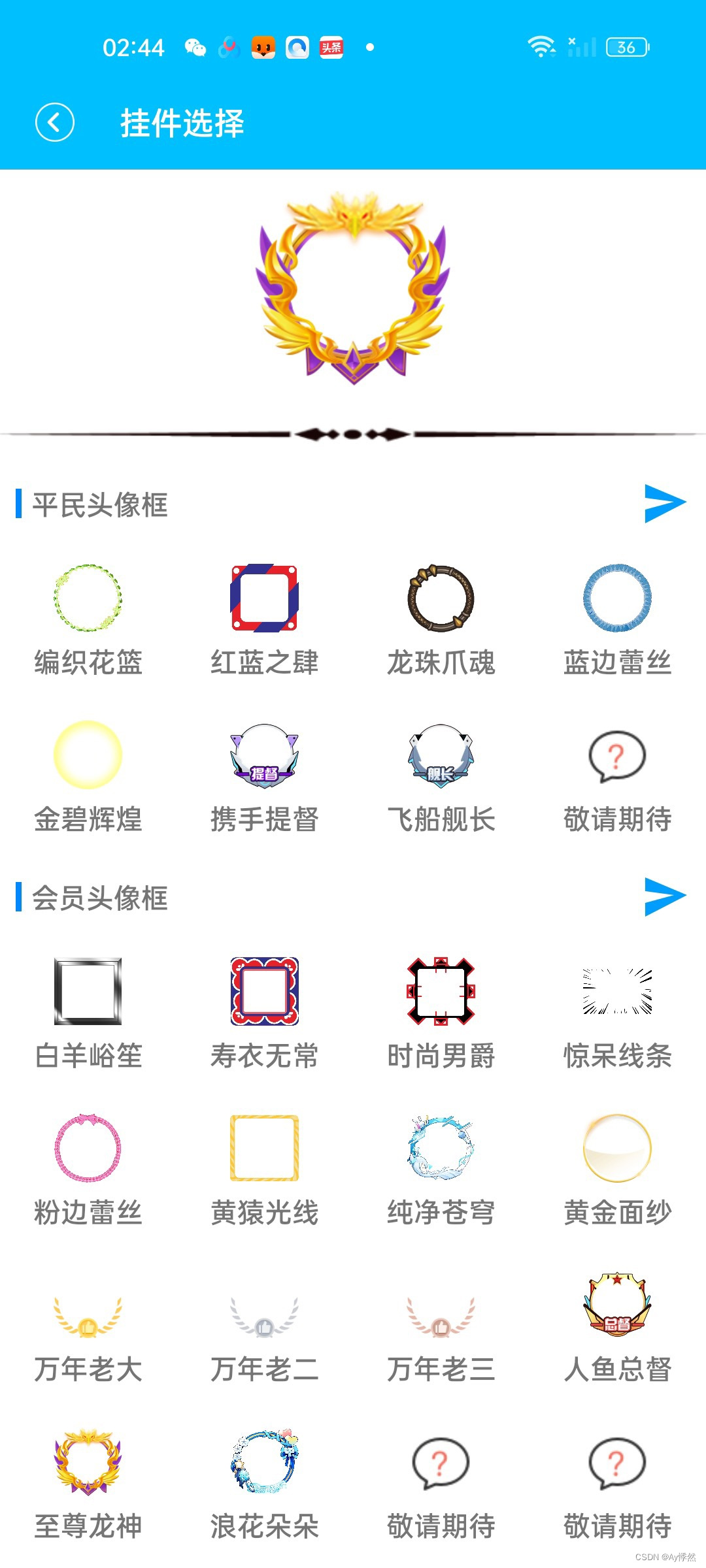The width and height of the screenshot is (706, 1568).
Task: Apply the 金碧辉煌 frame
Action: [x=88, y=755]
